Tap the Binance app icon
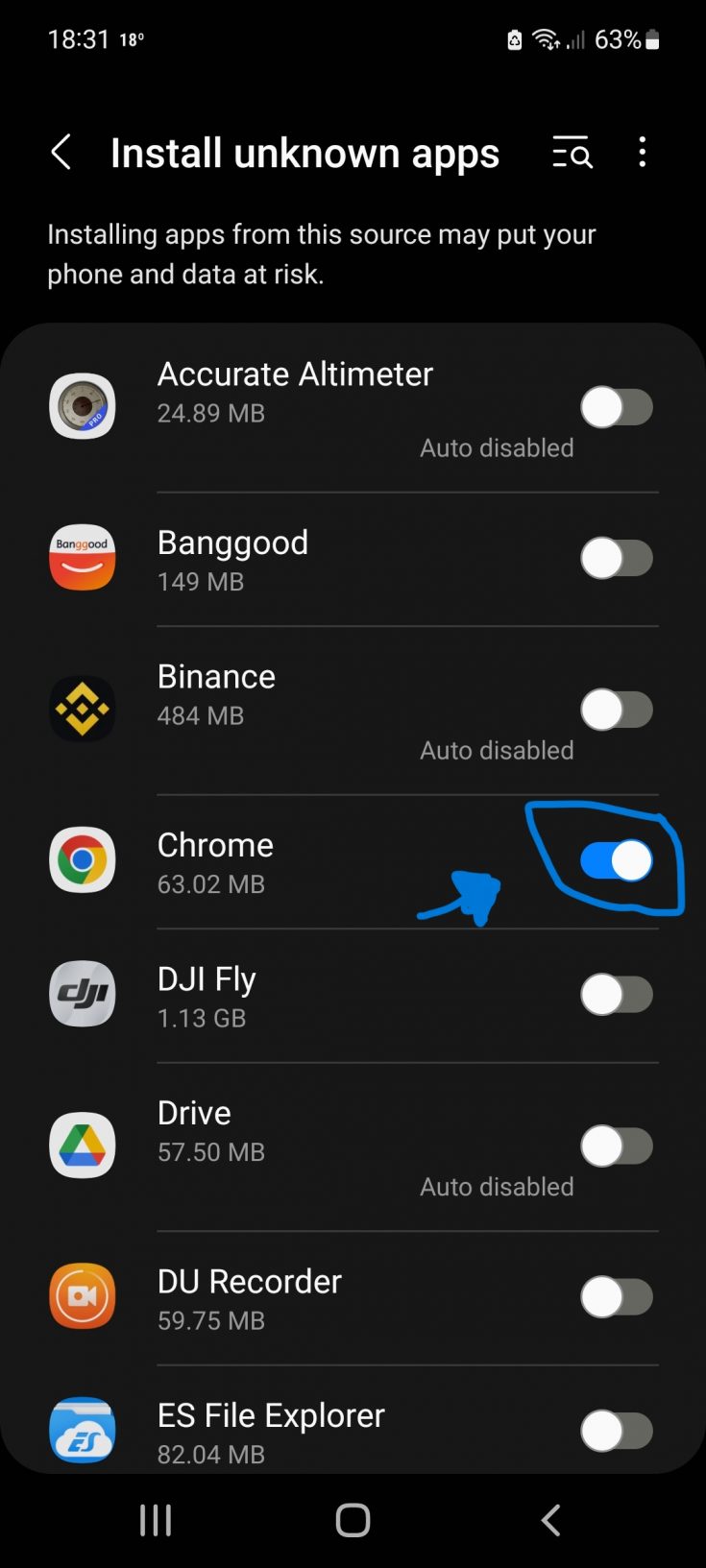The width and height of the screenshot is (706, 1568). point(82,709)
